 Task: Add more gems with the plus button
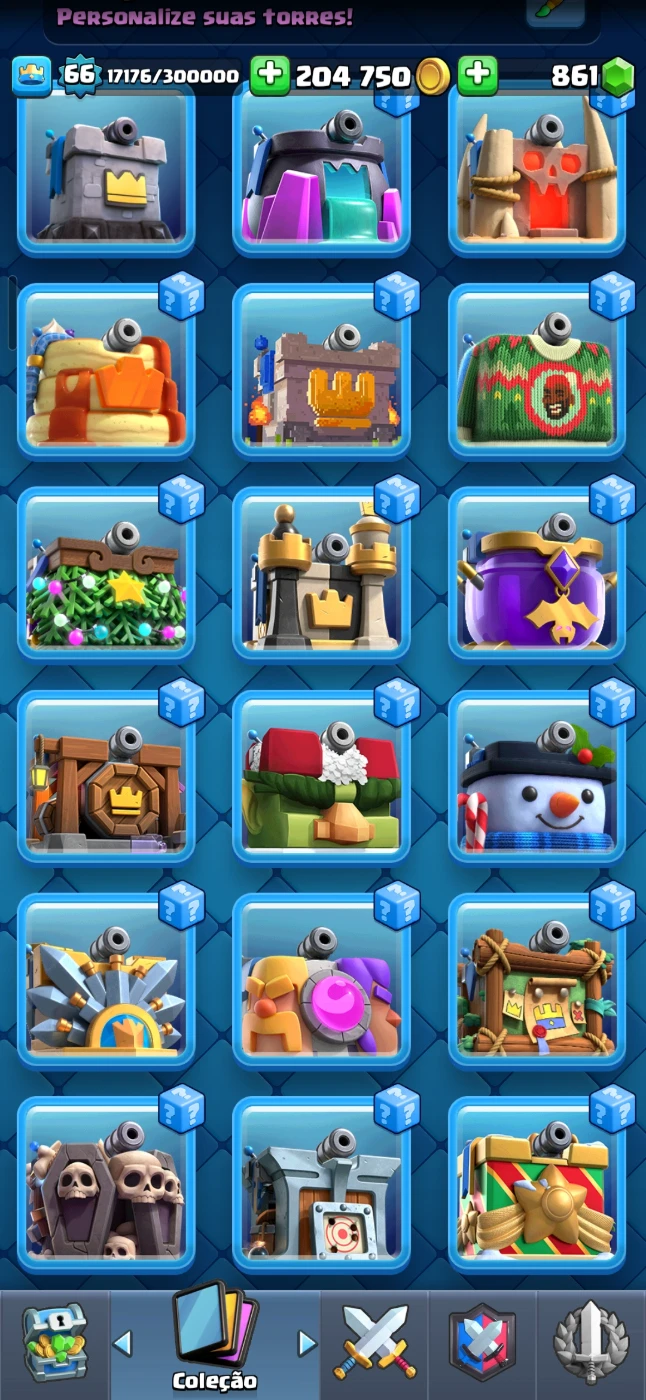click(x=478, y=76)
